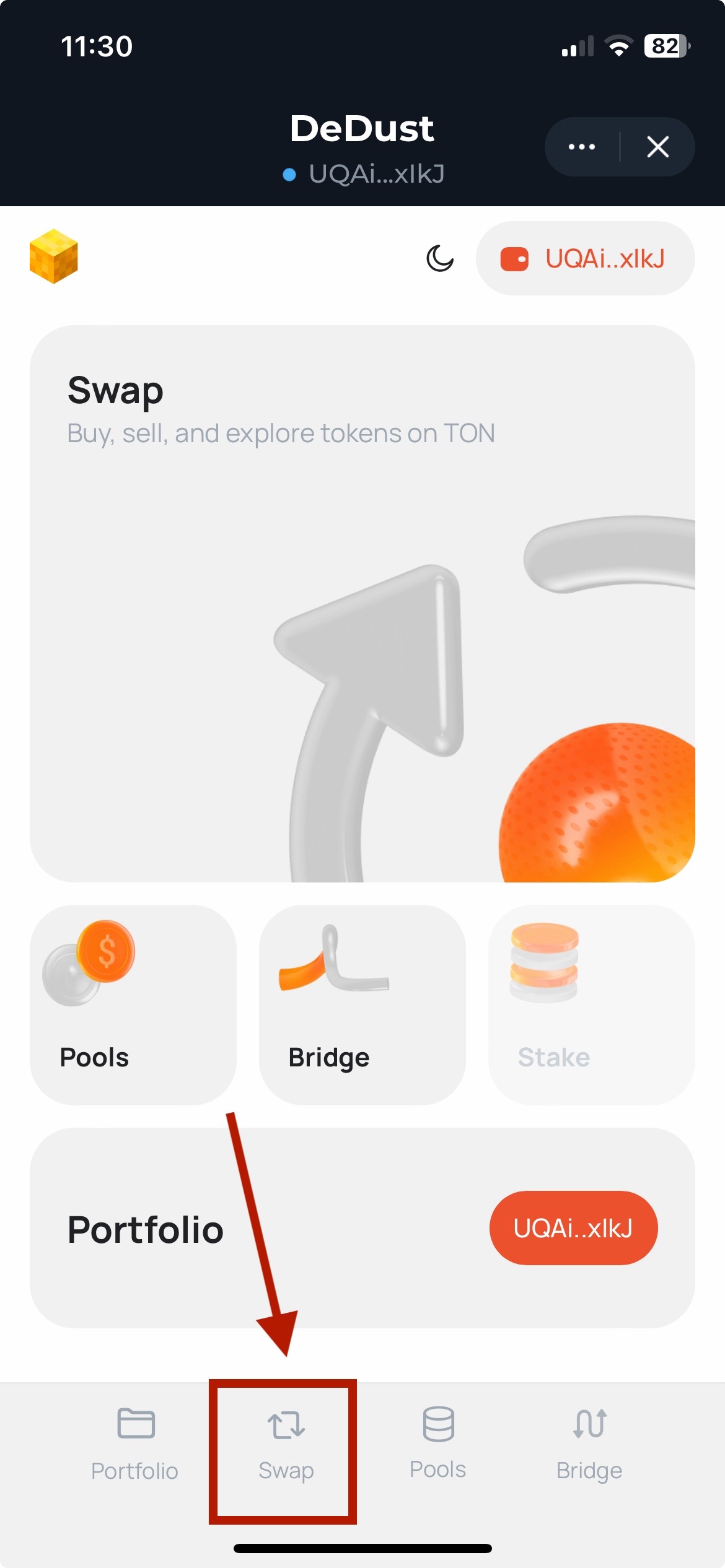The width and height of the screenshot is (725, 1568).
Task: Open the Bridge card
Action: pos(362,1004)
